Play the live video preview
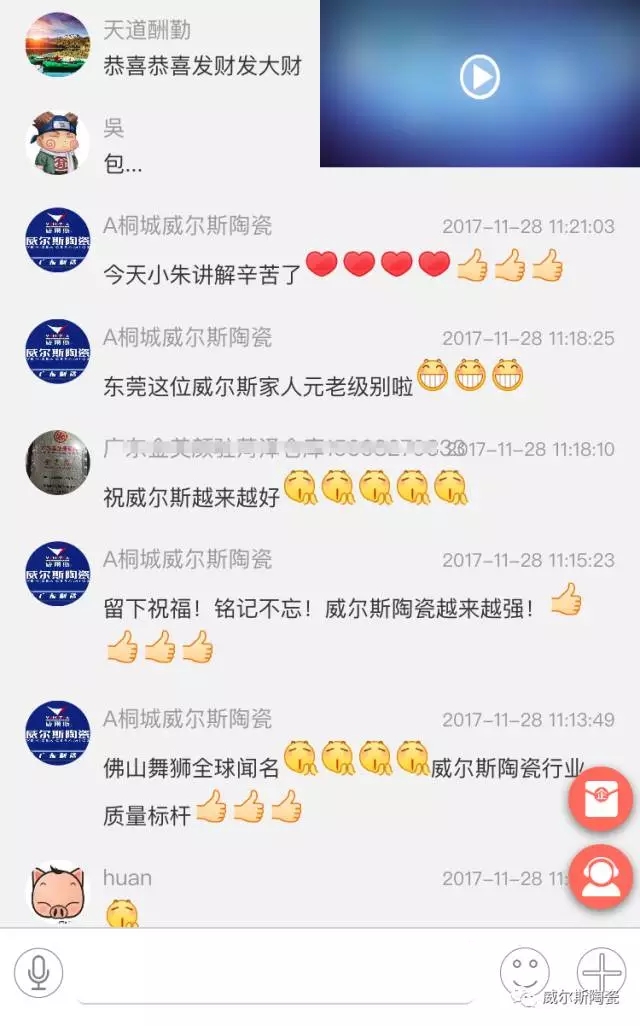The width and height of the screenshot is (640, 1026). [x=480, y=77]
